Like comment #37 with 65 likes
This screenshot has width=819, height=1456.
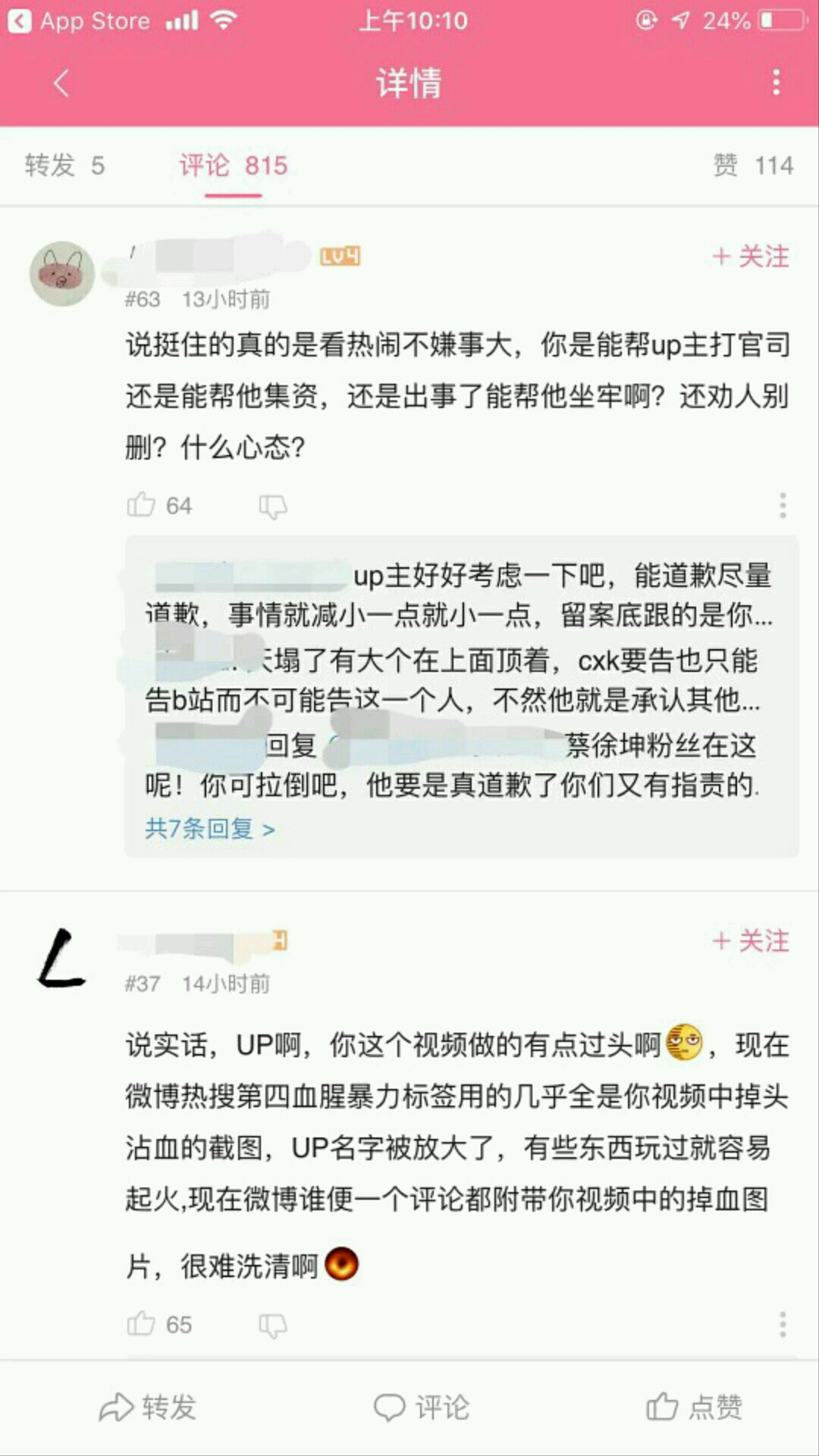pos(141,1324)
